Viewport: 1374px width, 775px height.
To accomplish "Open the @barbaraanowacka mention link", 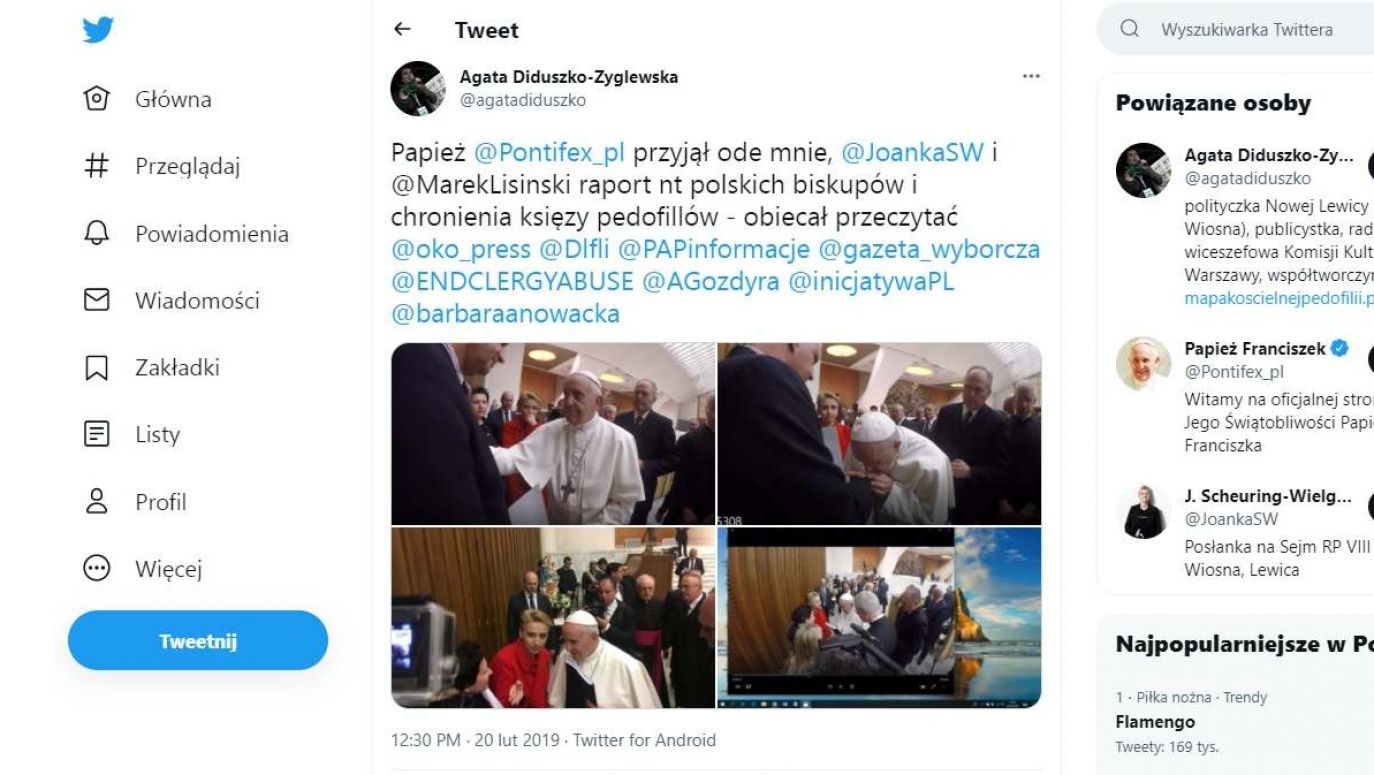I will coord(505,314).
